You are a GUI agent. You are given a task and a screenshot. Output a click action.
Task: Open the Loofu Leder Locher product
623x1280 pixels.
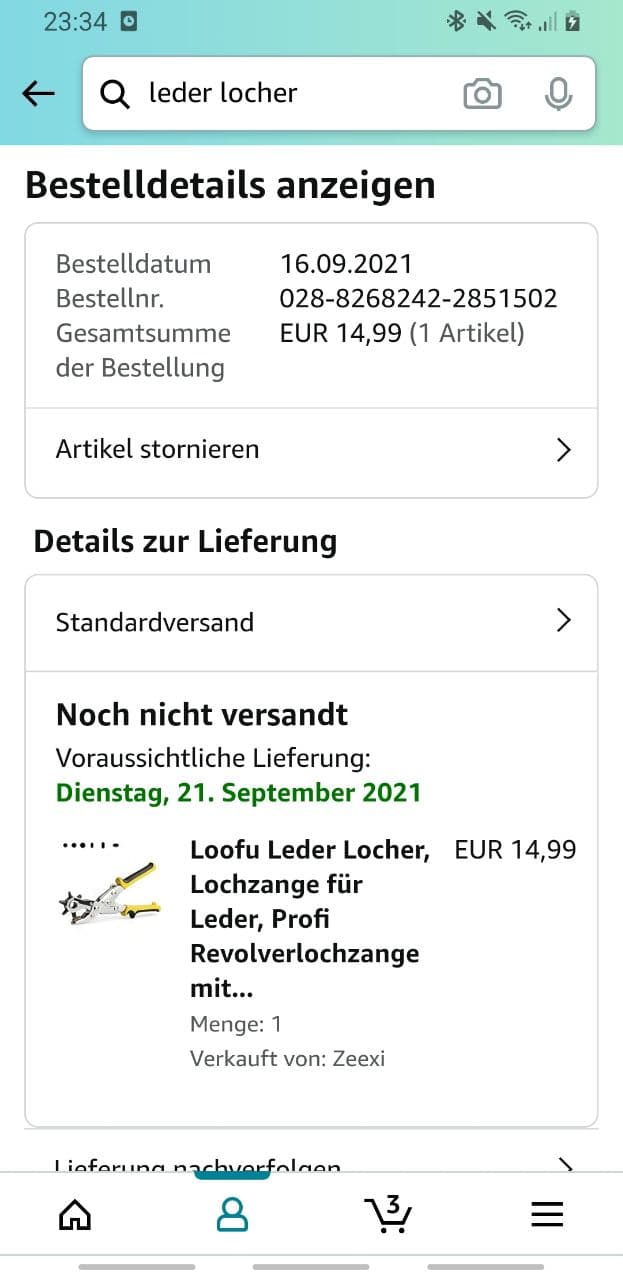pos(309,919)
